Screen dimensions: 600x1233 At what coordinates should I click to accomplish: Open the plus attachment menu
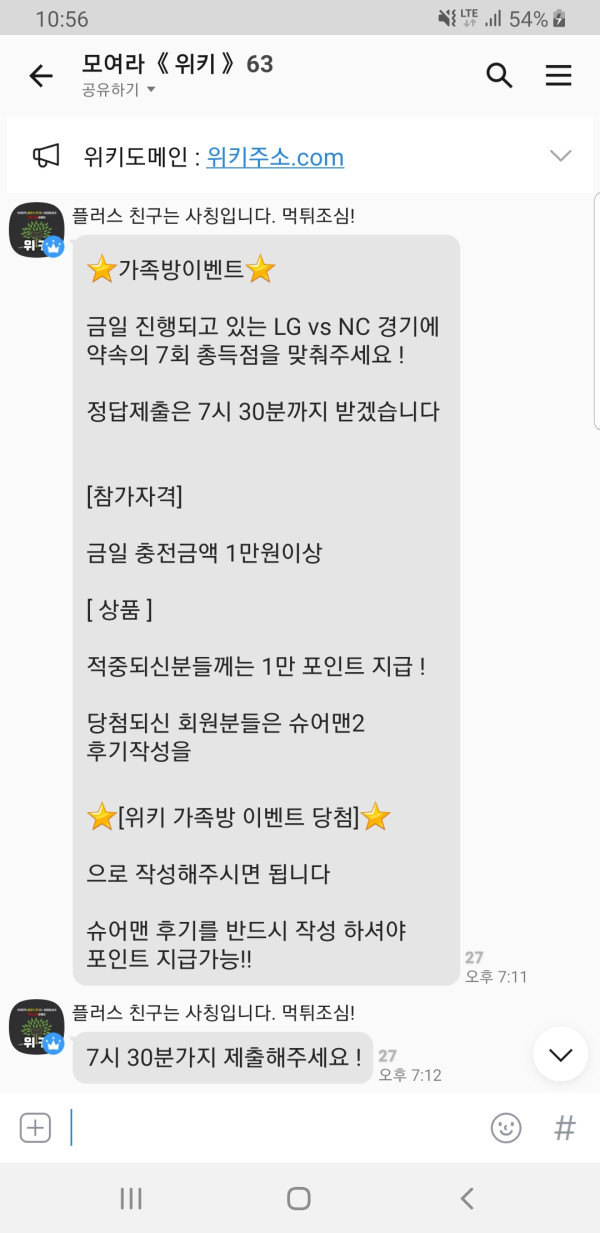(35, 1128)
